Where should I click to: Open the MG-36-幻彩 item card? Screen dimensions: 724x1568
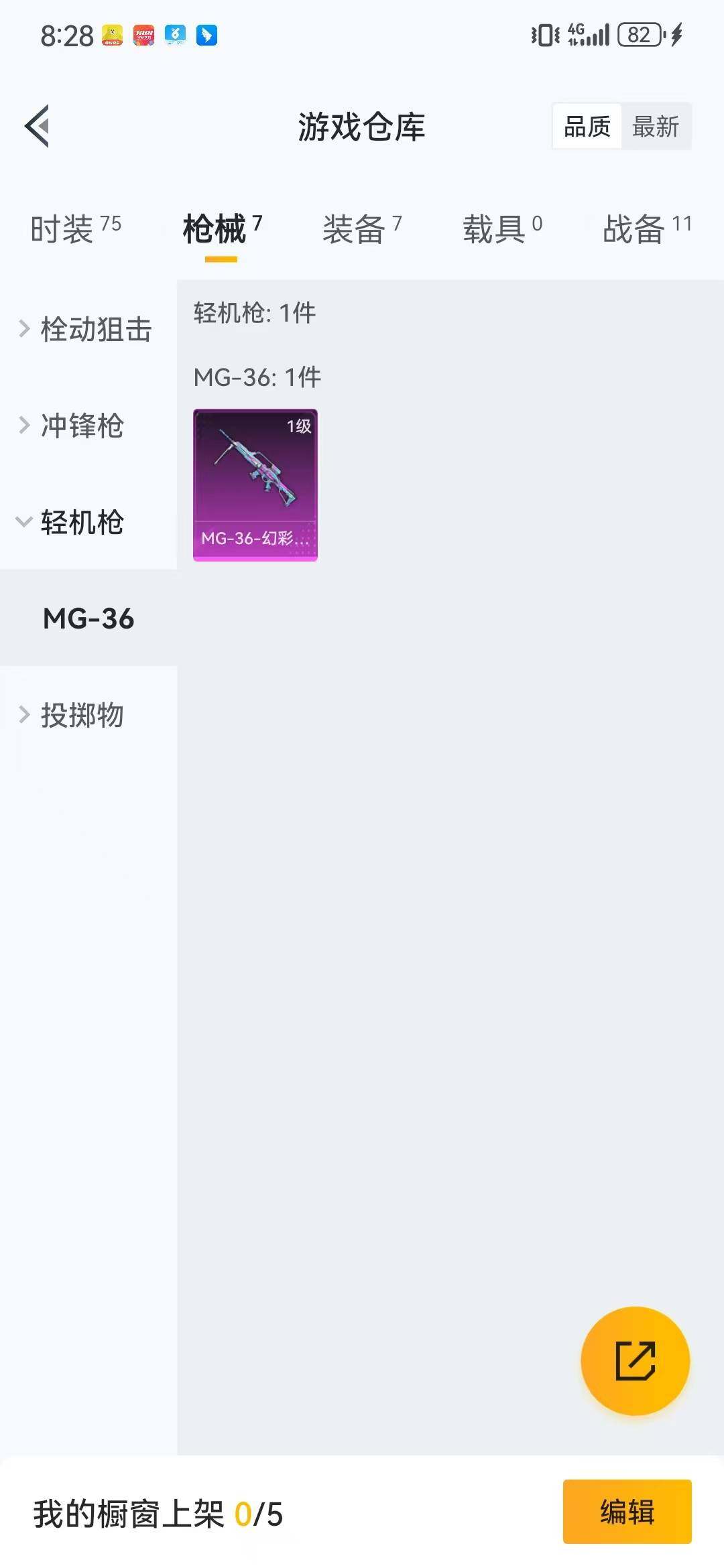point(255,484)
